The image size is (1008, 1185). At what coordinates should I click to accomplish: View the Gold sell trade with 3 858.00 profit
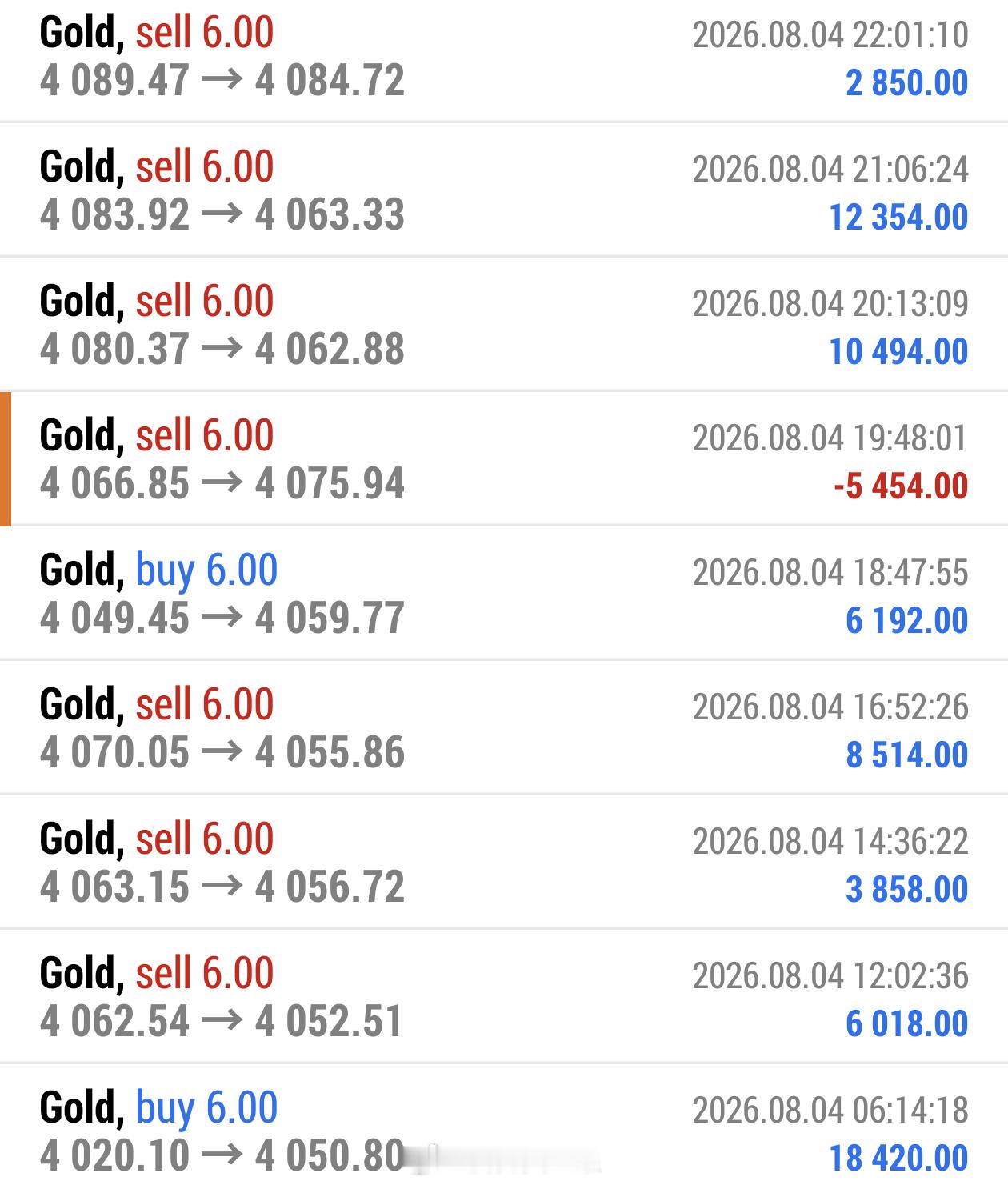click(504, 862)
